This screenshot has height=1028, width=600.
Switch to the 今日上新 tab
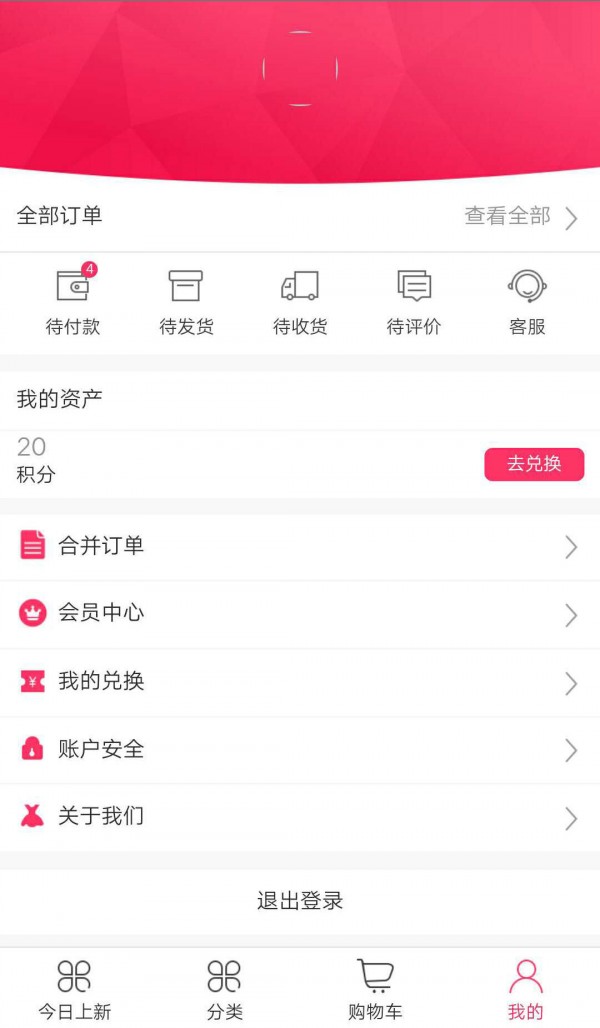click(75, 989)
